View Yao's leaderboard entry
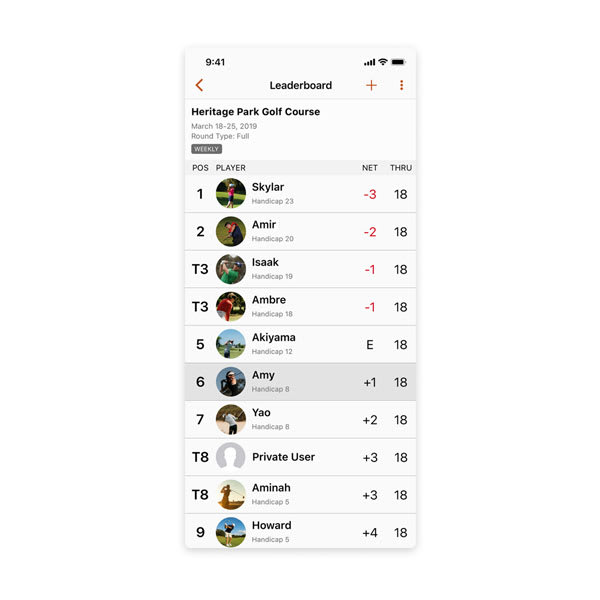Viewport: 600px width, 600px height. [300, 419]
